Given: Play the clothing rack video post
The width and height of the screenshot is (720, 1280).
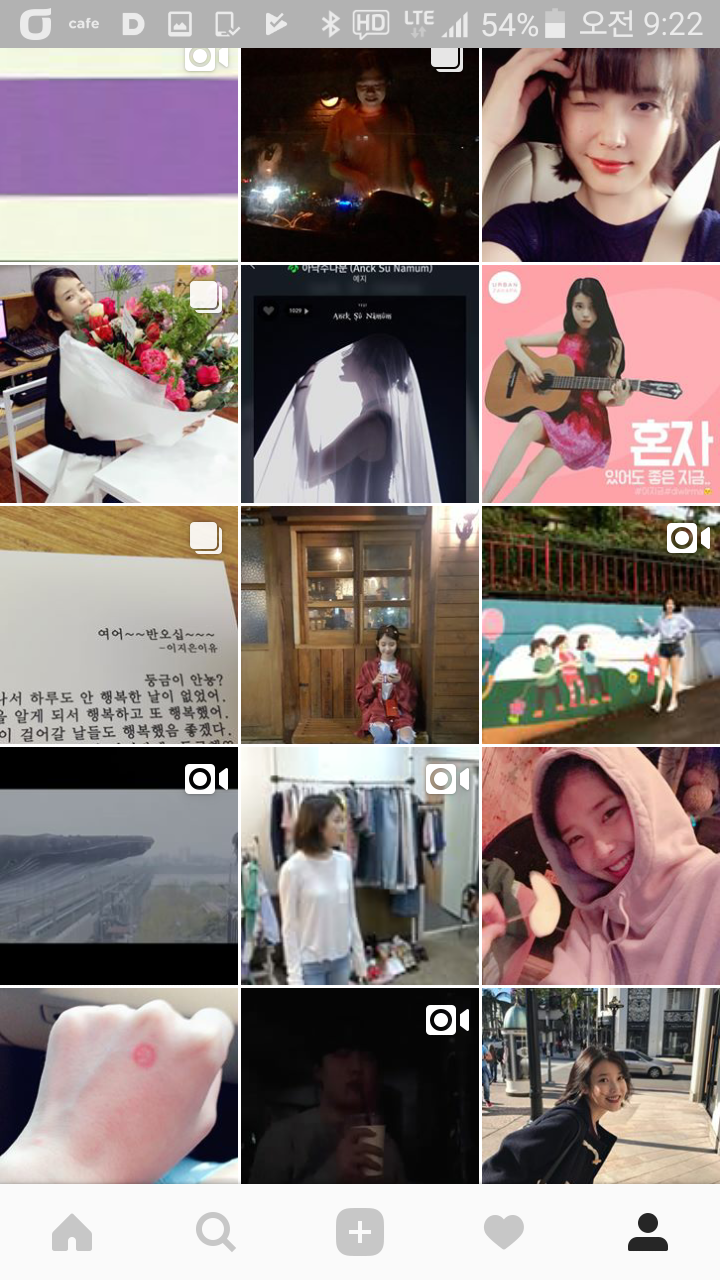Looking at the screenshot, I should click(360, 866).
